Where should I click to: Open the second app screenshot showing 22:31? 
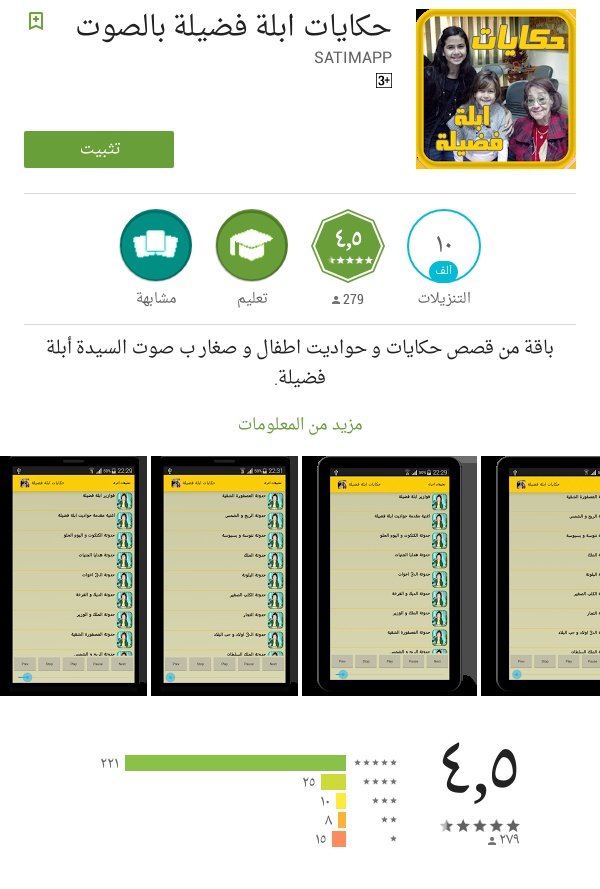point(224,576)
